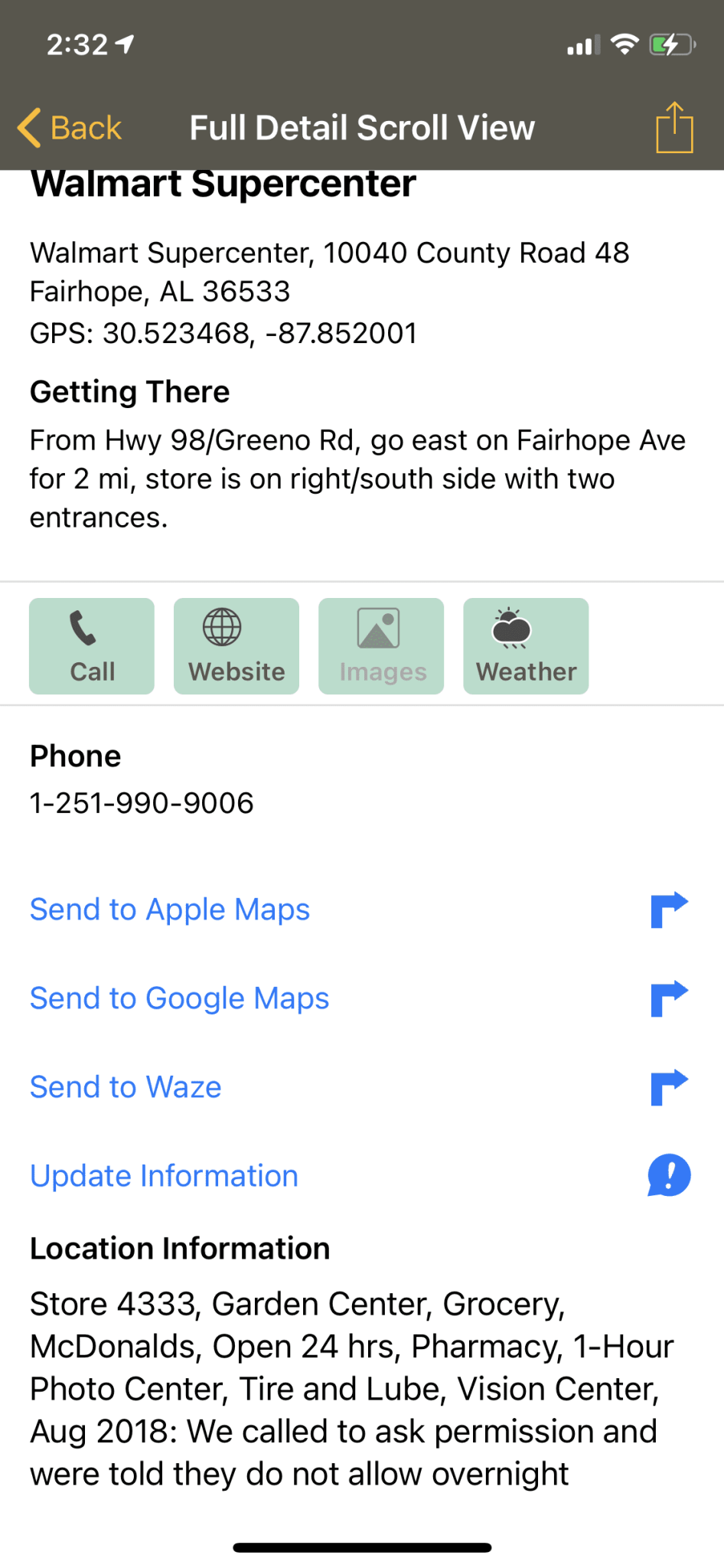Check the Weather for this location
This screenshot has height=1568, width=724.
click(x=526, y=646)
